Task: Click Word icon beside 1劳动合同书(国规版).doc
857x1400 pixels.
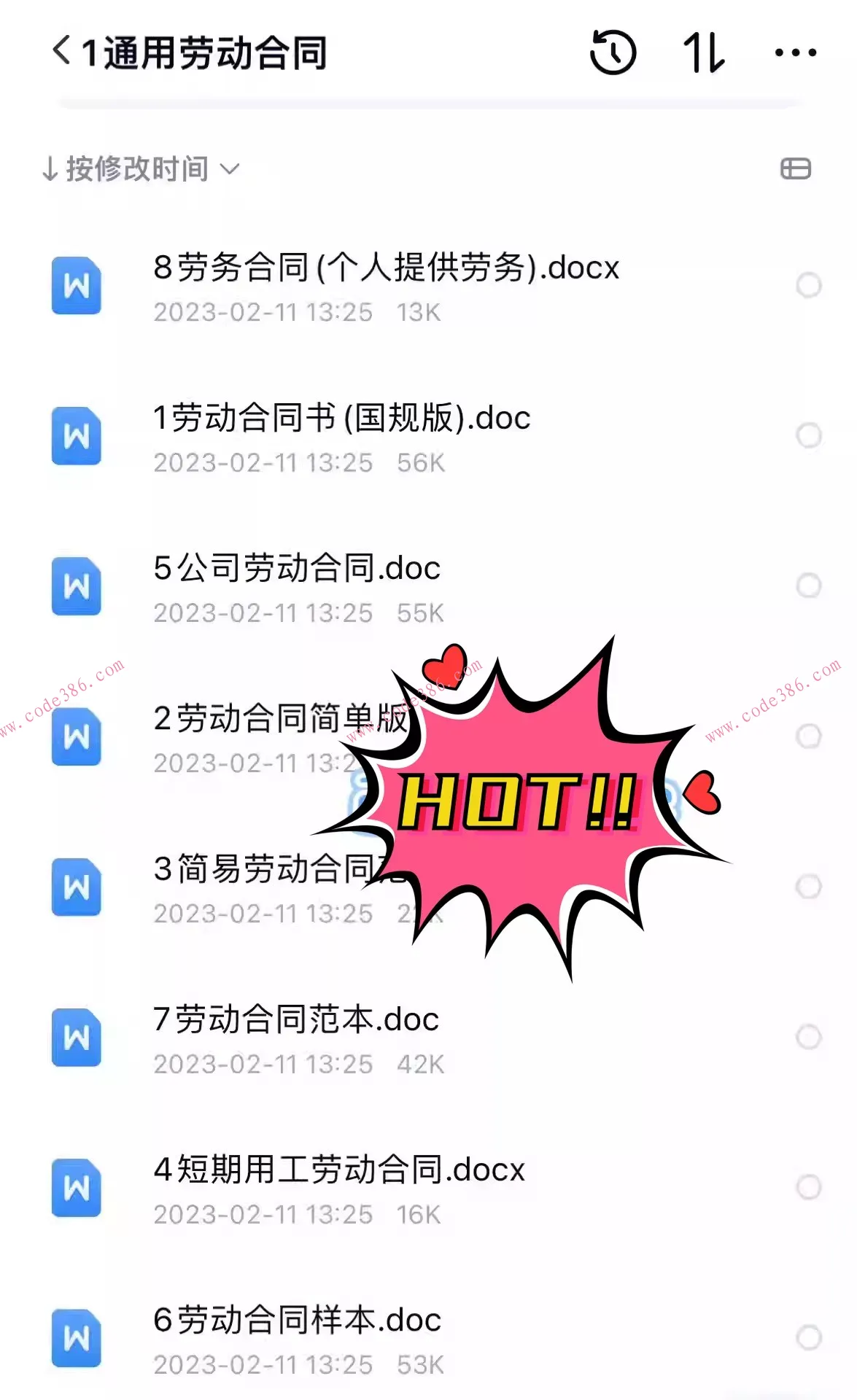Action: point(75,435)
